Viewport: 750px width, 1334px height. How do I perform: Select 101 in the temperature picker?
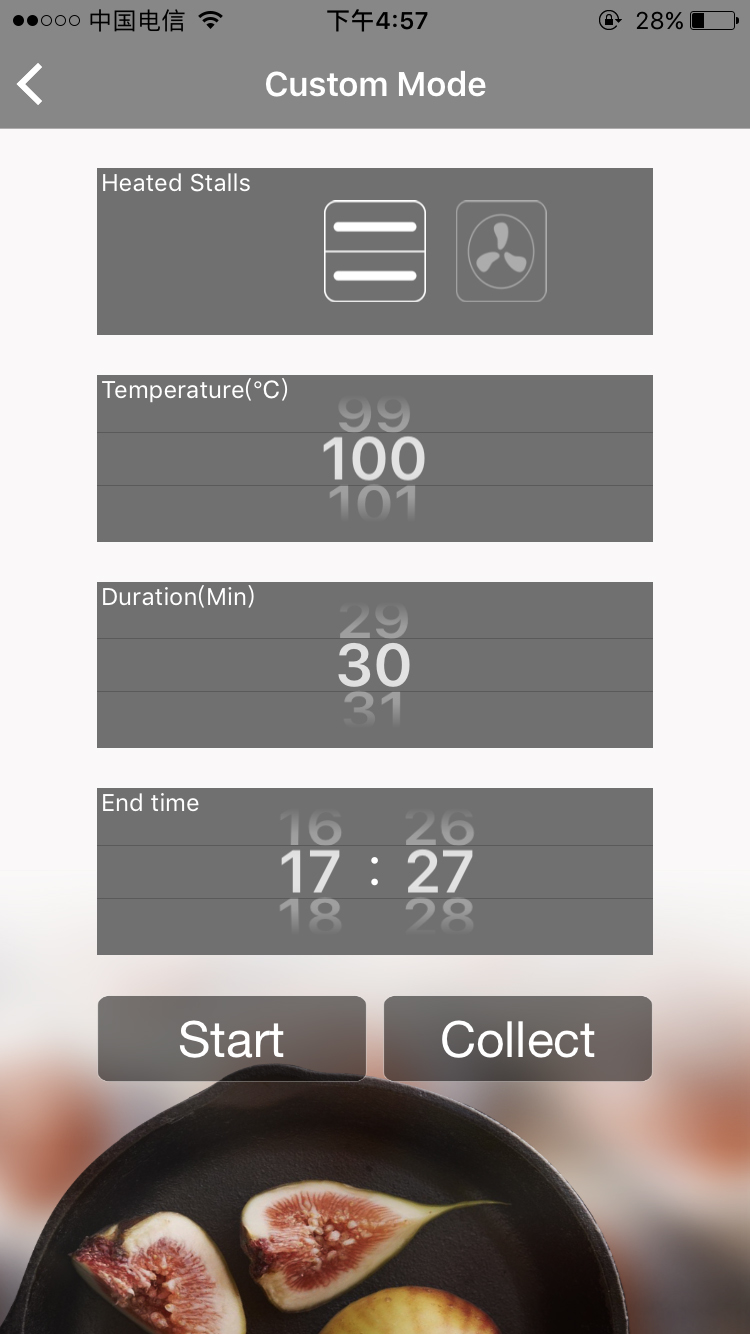[372, 505]
